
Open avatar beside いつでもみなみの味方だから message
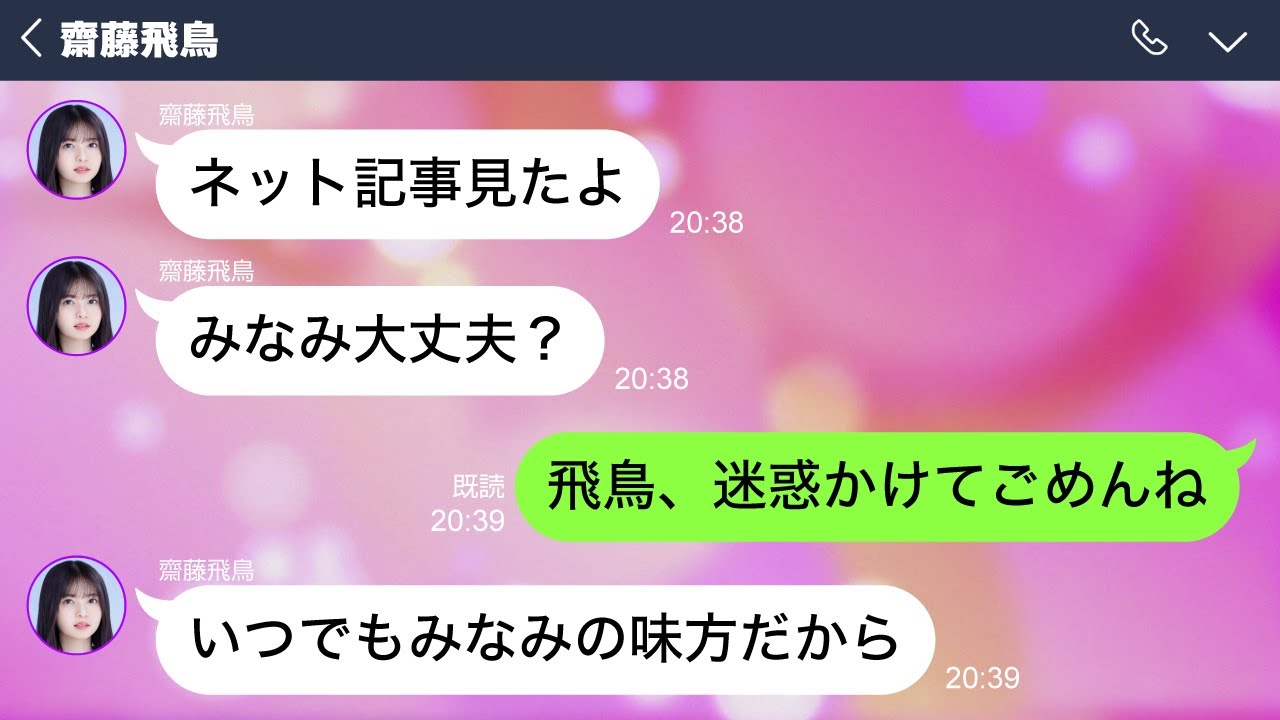76,606
